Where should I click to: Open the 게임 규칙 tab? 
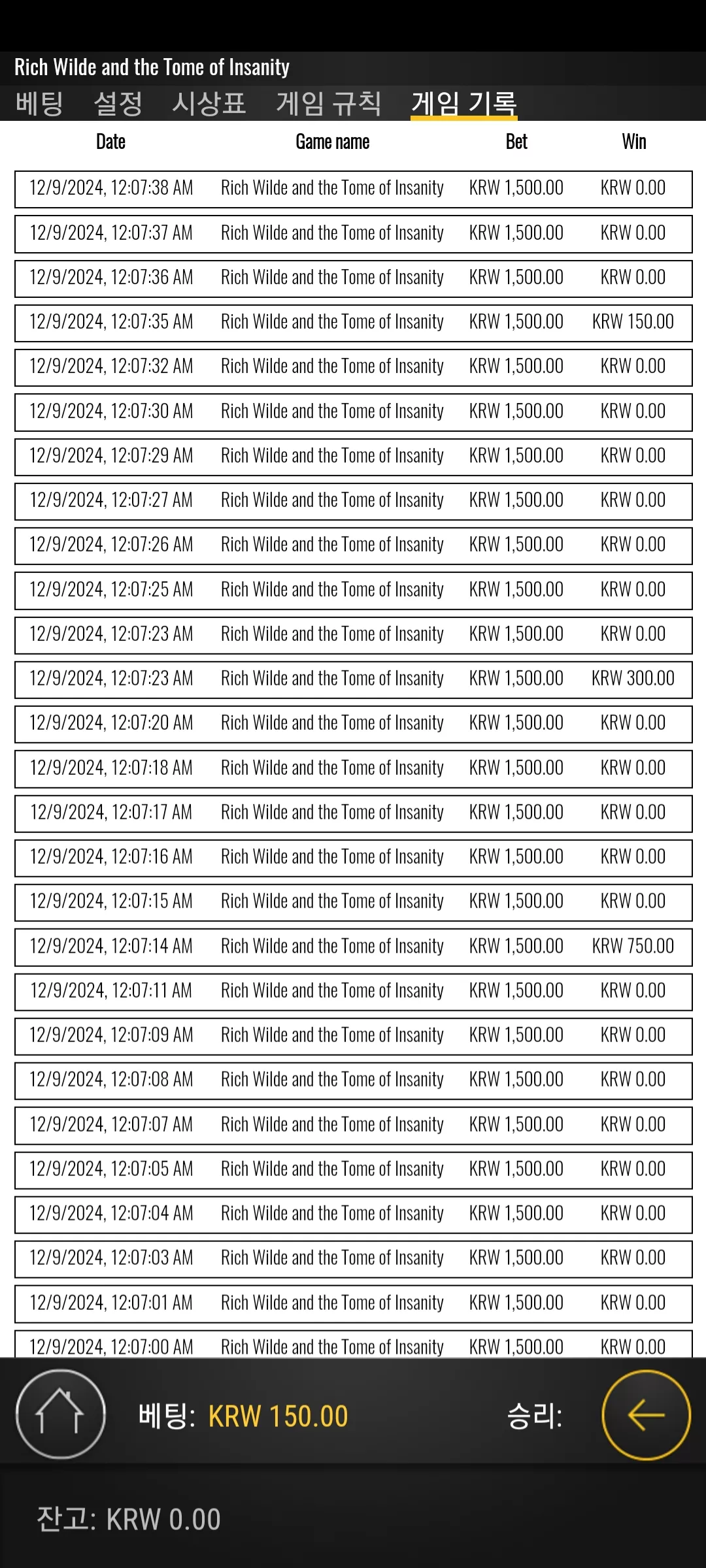click(x=329, y=103)
